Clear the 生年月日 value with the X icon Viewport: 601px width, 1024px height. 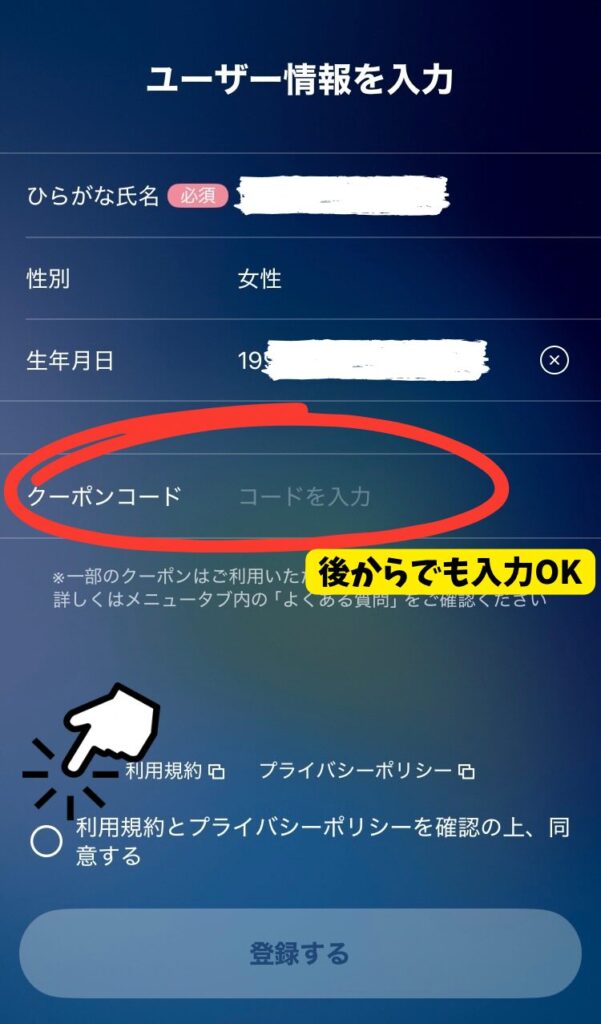pos(554,361)
